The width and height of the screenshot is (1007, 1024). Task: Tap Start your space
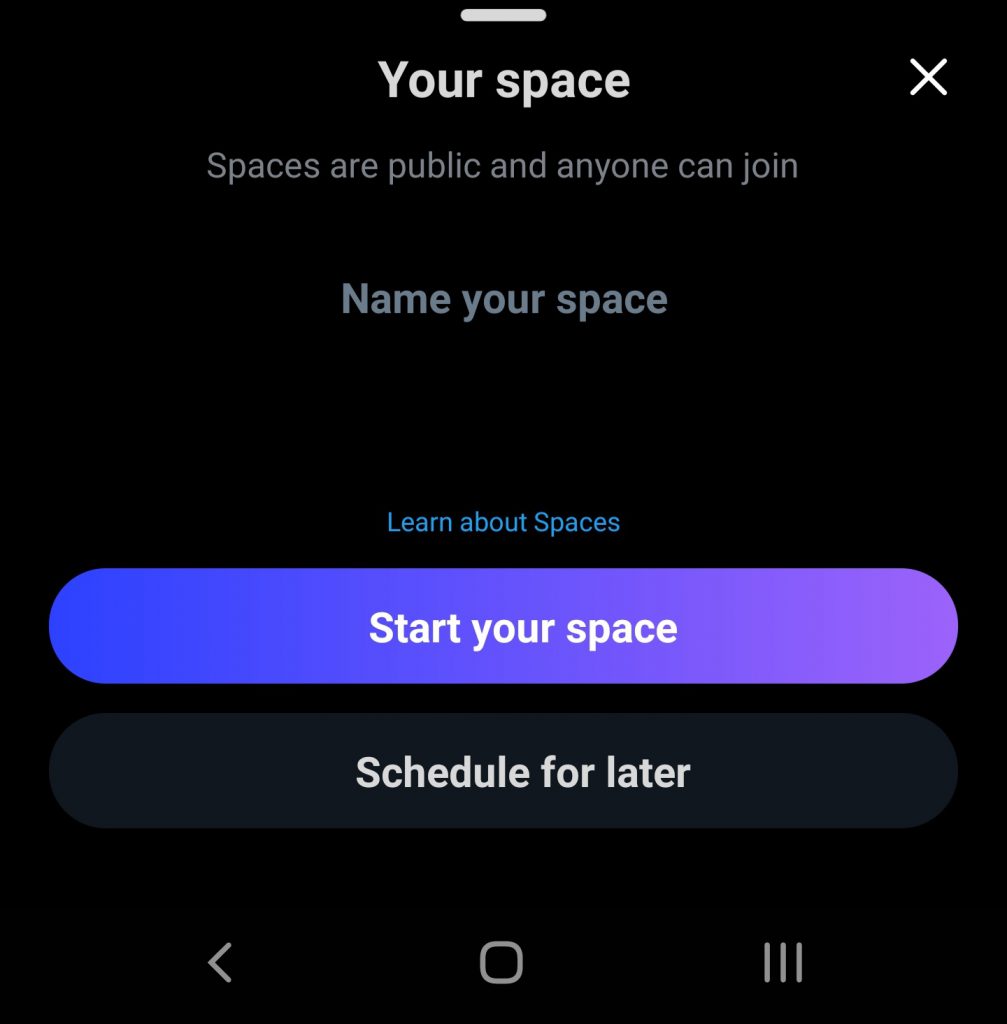503,627
